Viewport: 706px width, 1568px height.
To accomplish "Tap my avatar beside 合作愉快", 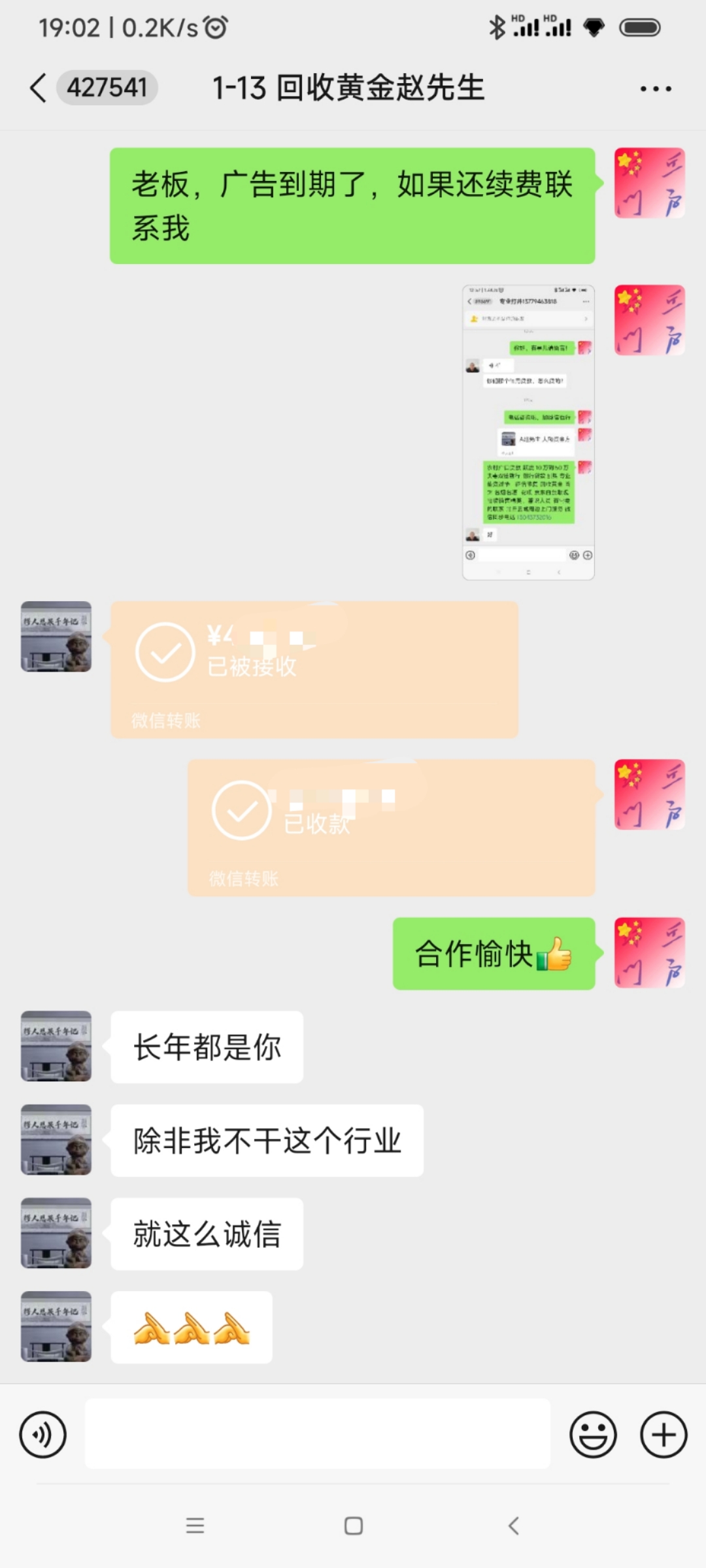I will pyautogui.click(x=649, y=953).
